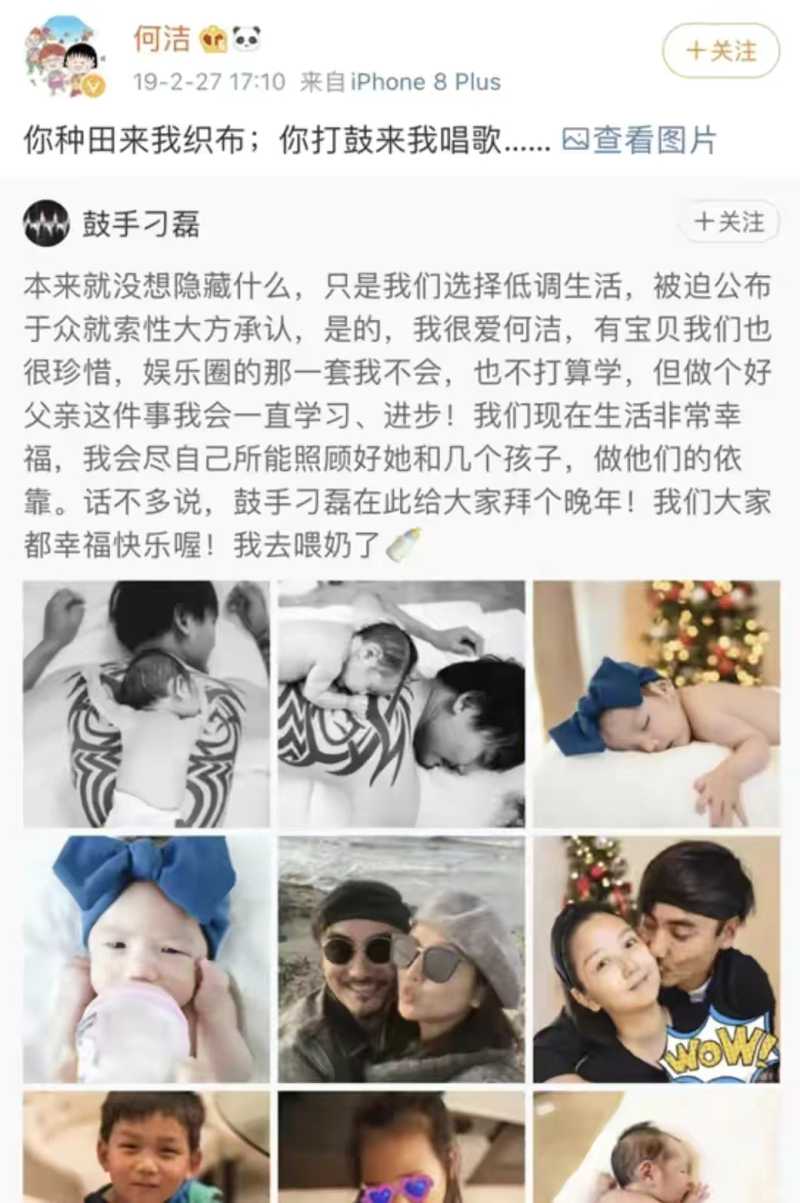Open second black-and-white photo with baby
The height and width of the screenshot is (1203, 800).
[401, 704]
